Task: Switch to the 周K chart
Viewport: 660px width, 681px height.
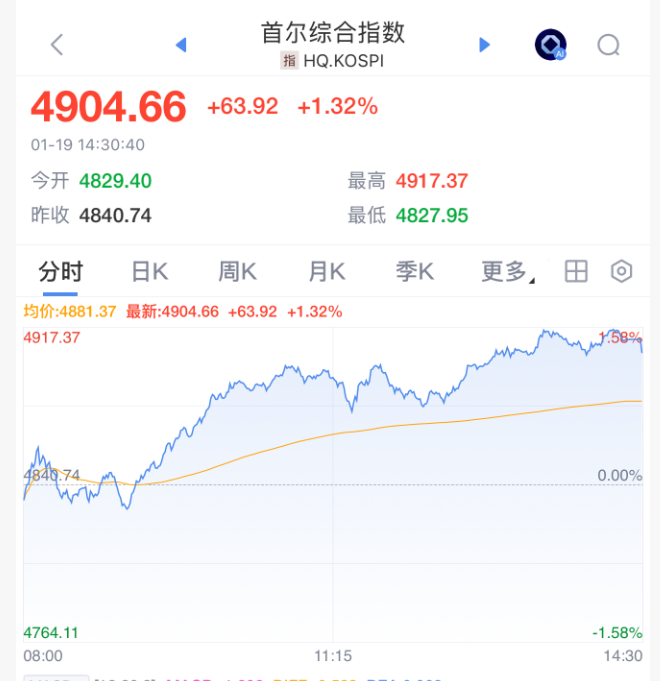Action: pos(238,271)
